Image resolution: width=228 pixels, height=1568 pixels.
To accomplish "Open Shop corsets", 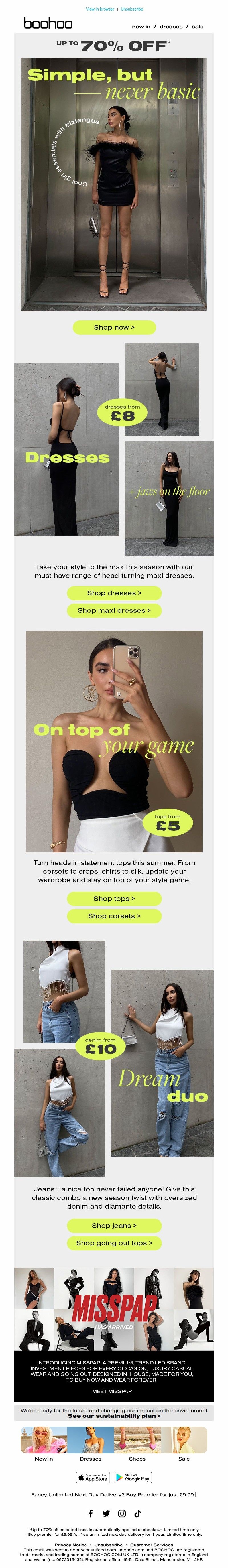I will [114, 916].
